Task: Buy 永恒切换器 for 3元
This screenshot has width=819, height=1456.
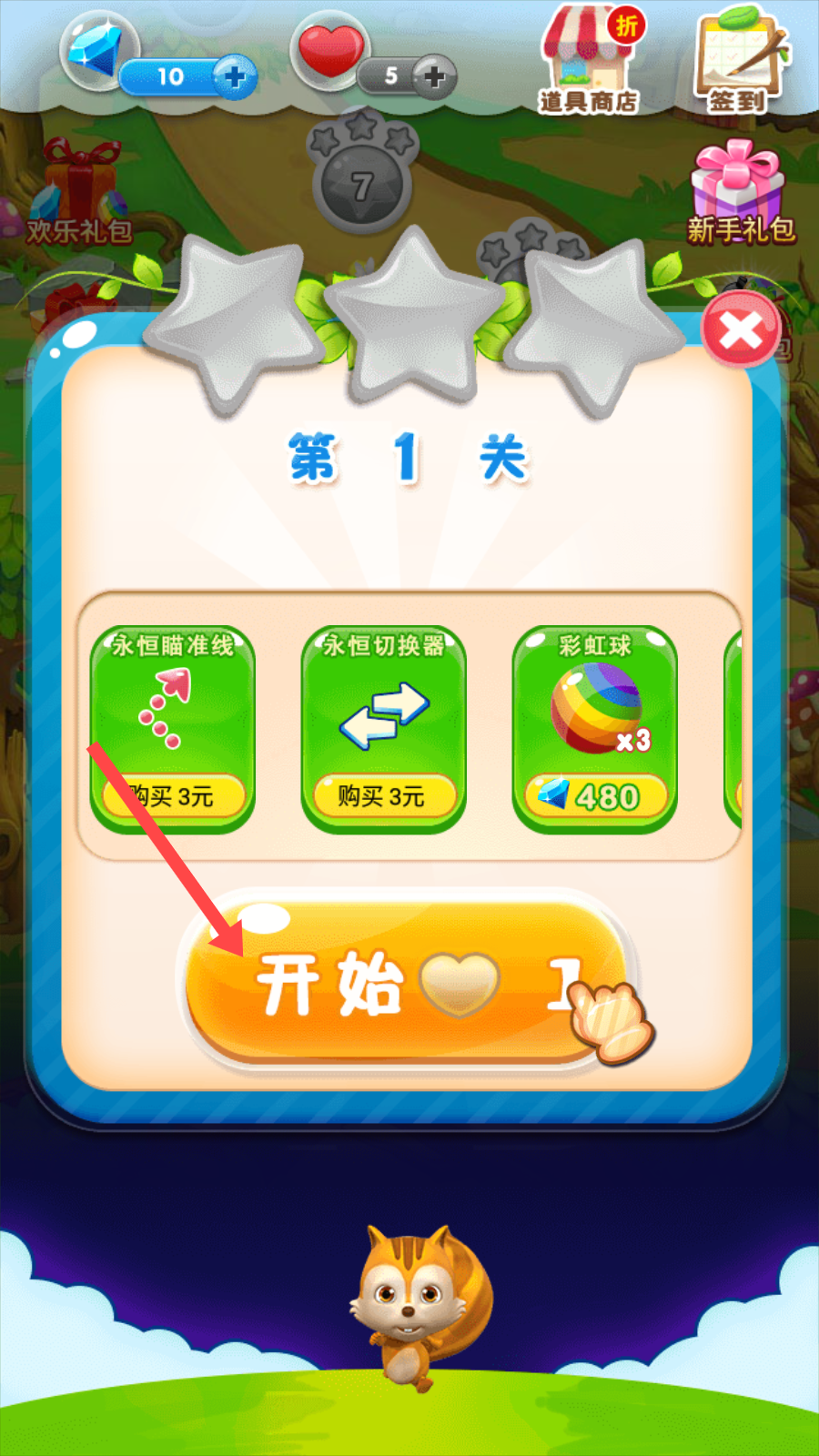Action: coord(383,796)
